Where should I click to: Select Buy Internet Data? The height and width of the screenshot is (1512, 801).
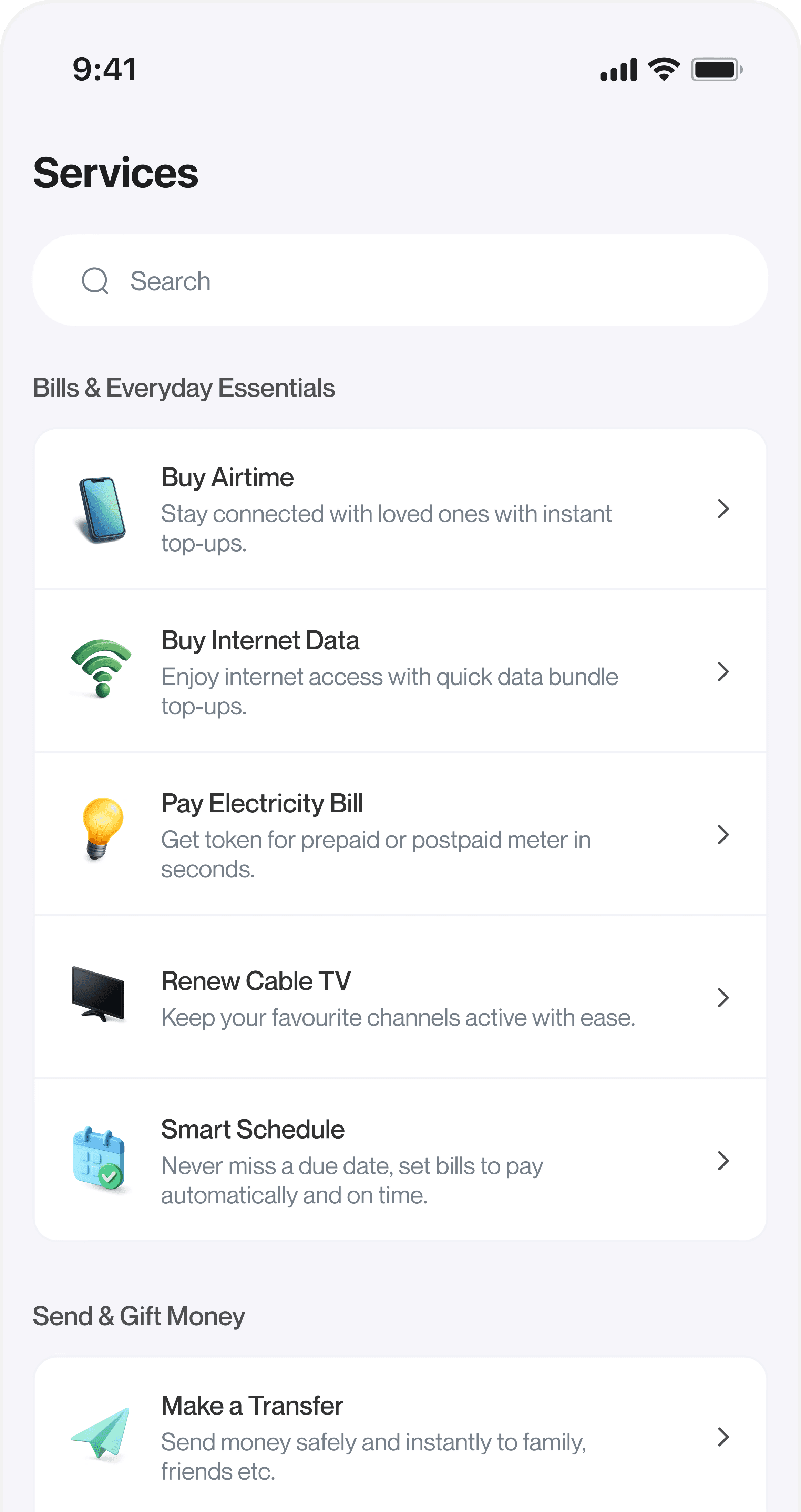(400, 671)
